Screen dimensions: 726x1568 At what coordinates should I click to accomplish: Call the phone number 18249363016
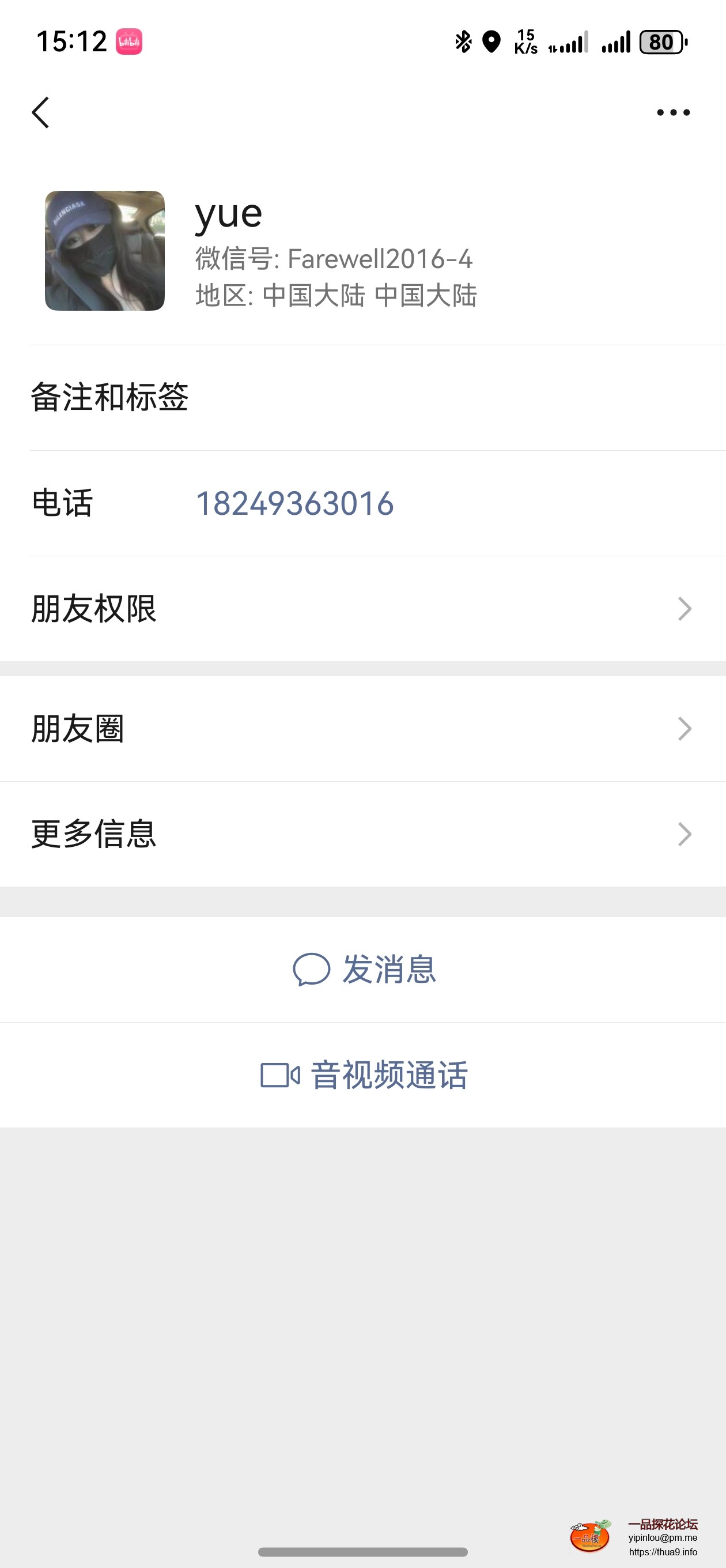pyautogui.click(x=296, y=503)
